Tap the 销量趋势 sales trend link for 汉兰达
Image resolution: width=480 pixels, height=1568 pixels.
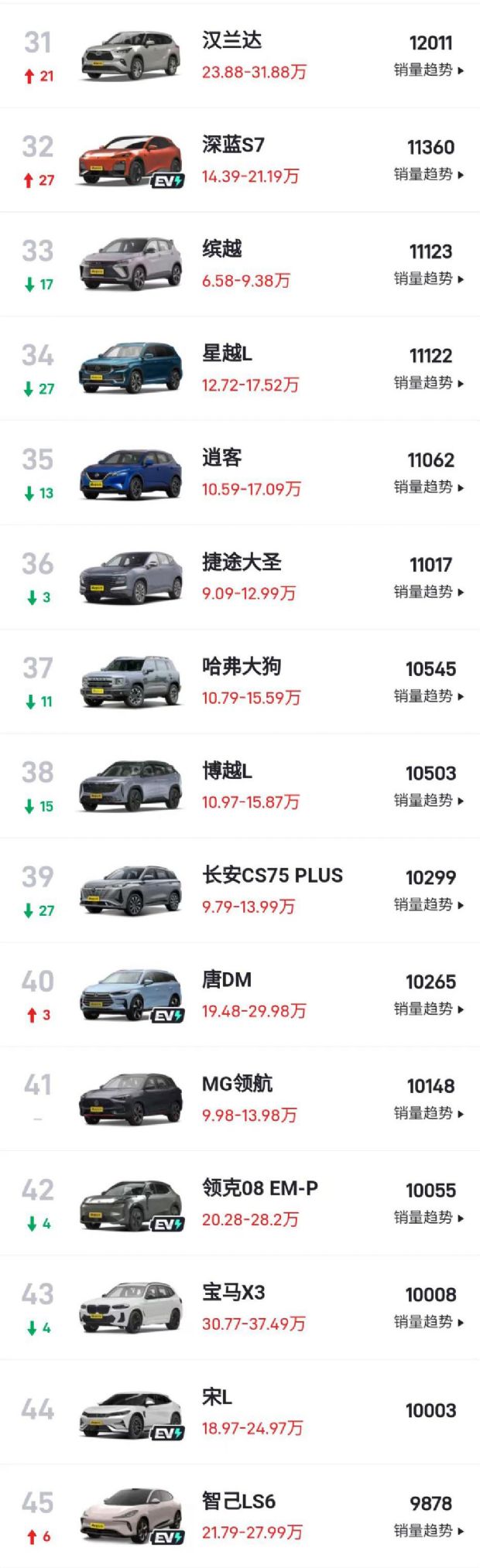point(428,70)
